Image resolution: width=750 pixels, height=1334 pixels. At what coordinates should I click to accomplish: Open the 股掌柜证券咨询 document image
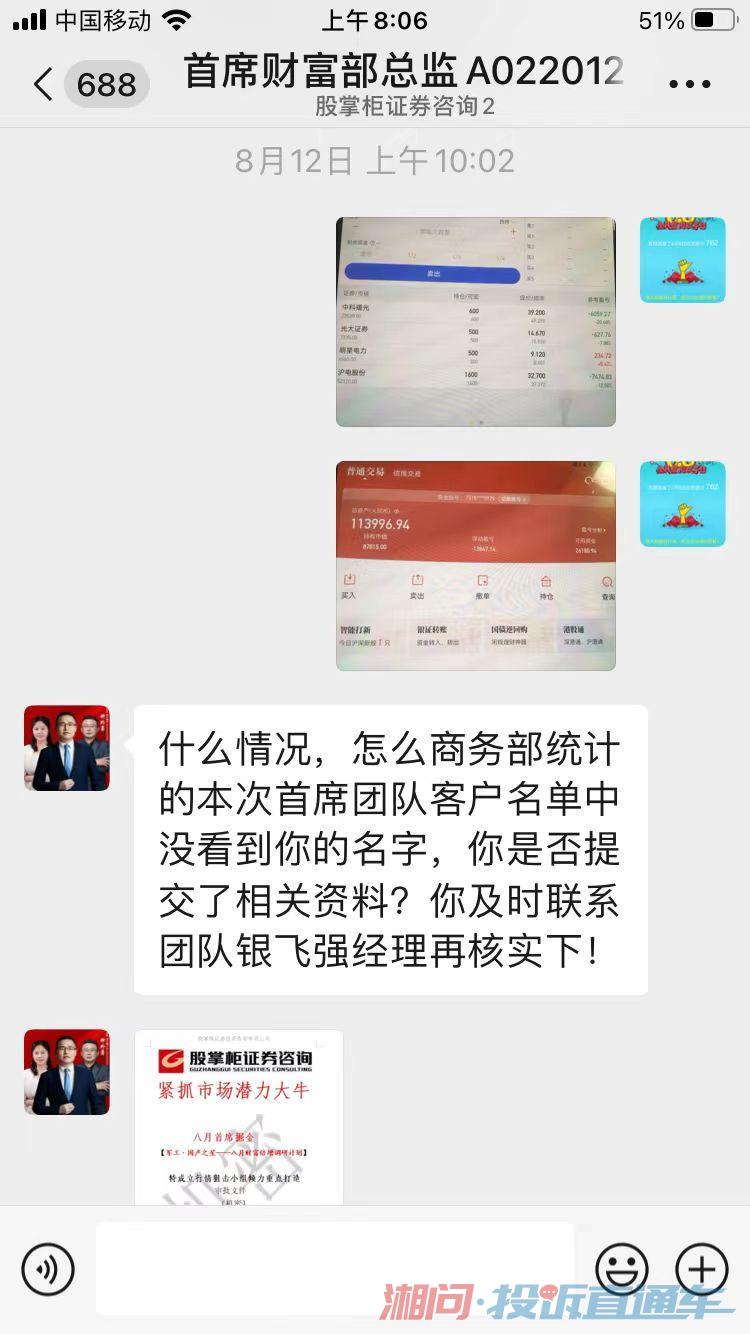point(238,1117)
